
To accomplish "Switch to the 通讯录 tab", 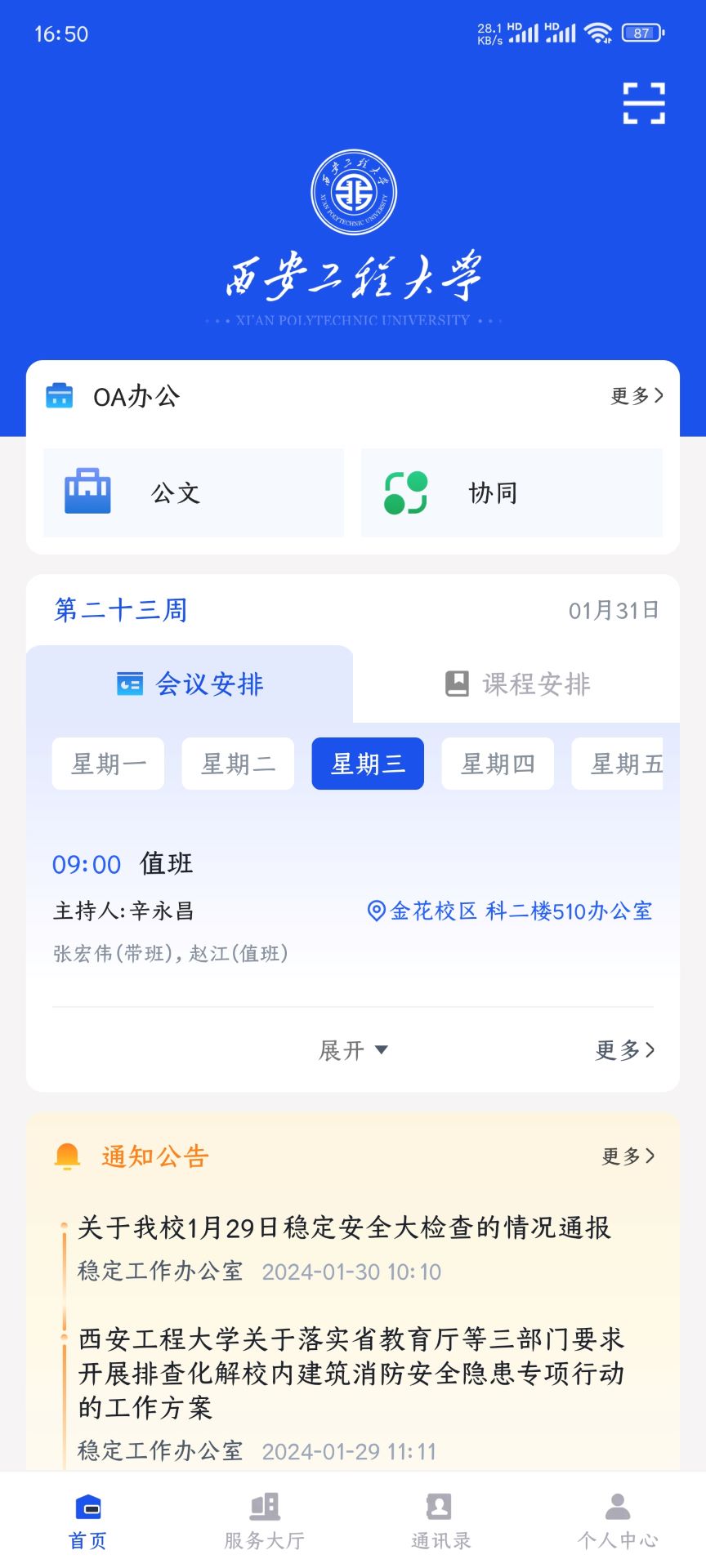I will point(441,1521).
